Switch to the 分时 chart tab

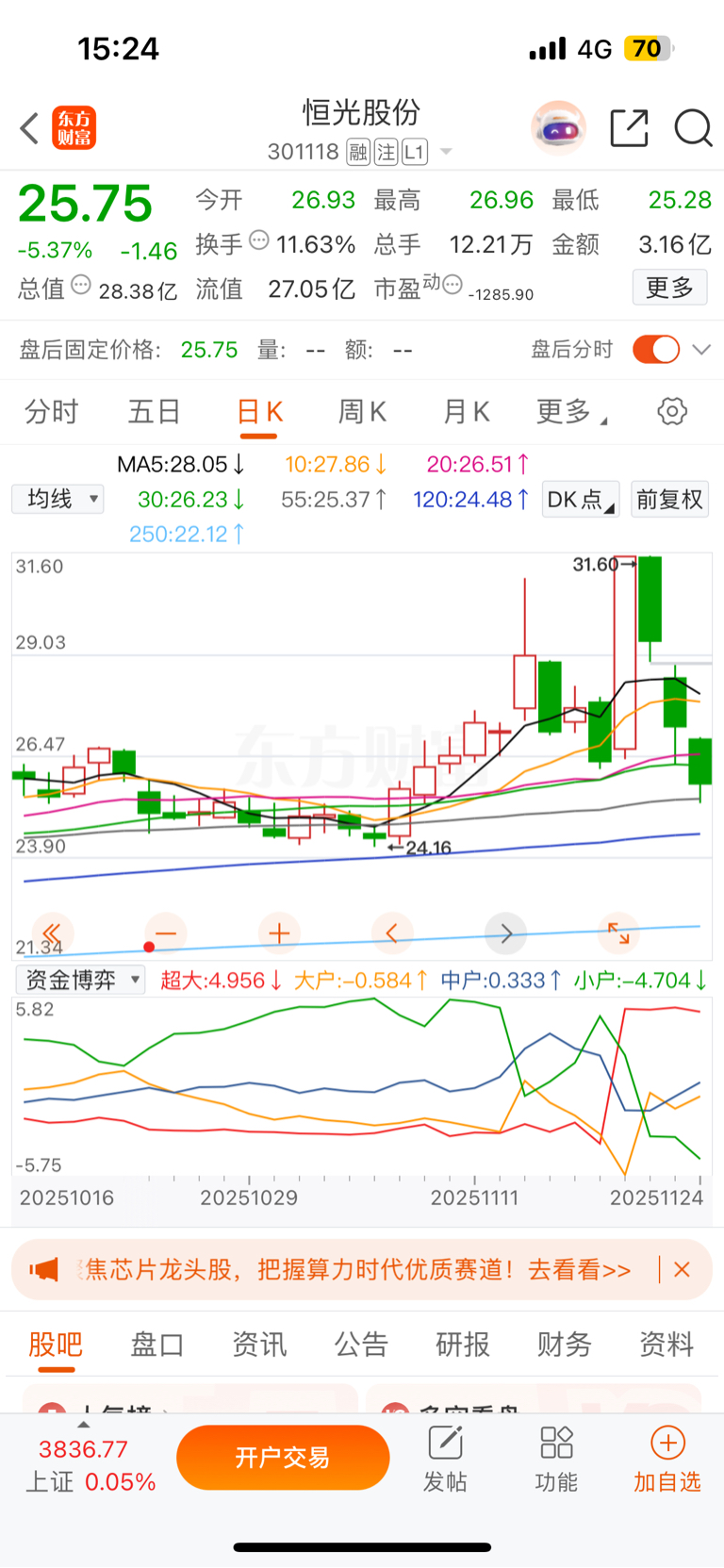51,412
